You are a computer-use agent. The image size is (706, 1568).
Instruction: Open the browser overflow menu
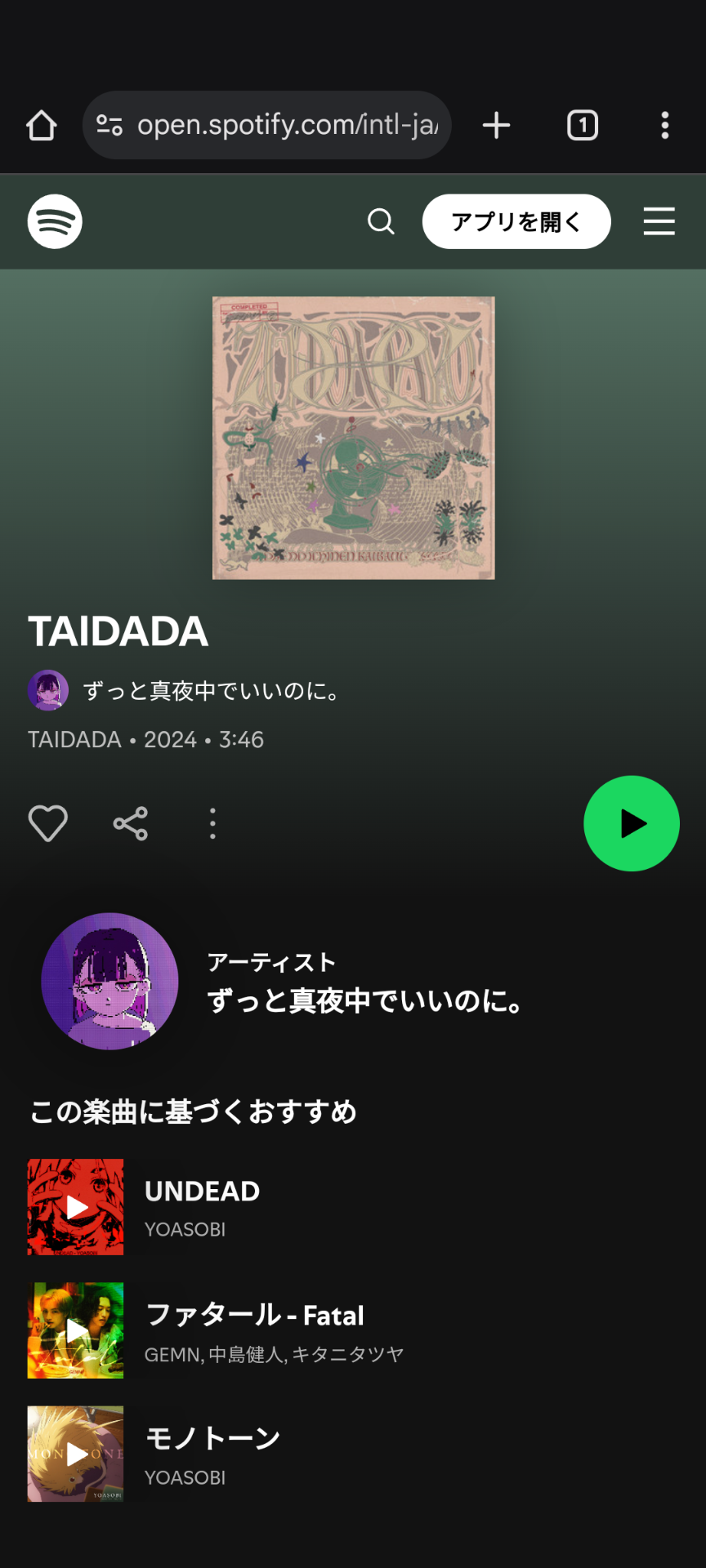[x=665, y=125]
